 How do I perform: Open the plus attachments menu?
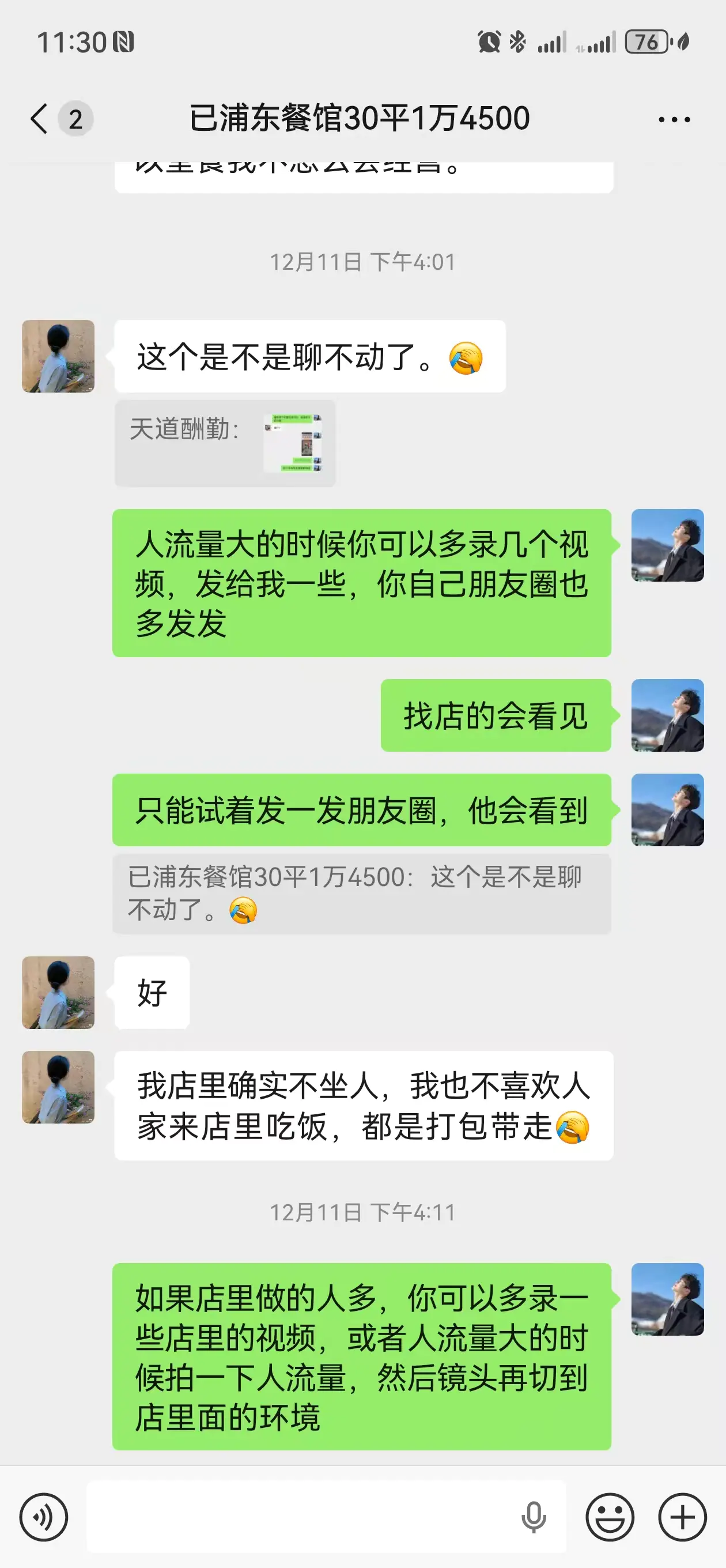tap(682, 1517)
